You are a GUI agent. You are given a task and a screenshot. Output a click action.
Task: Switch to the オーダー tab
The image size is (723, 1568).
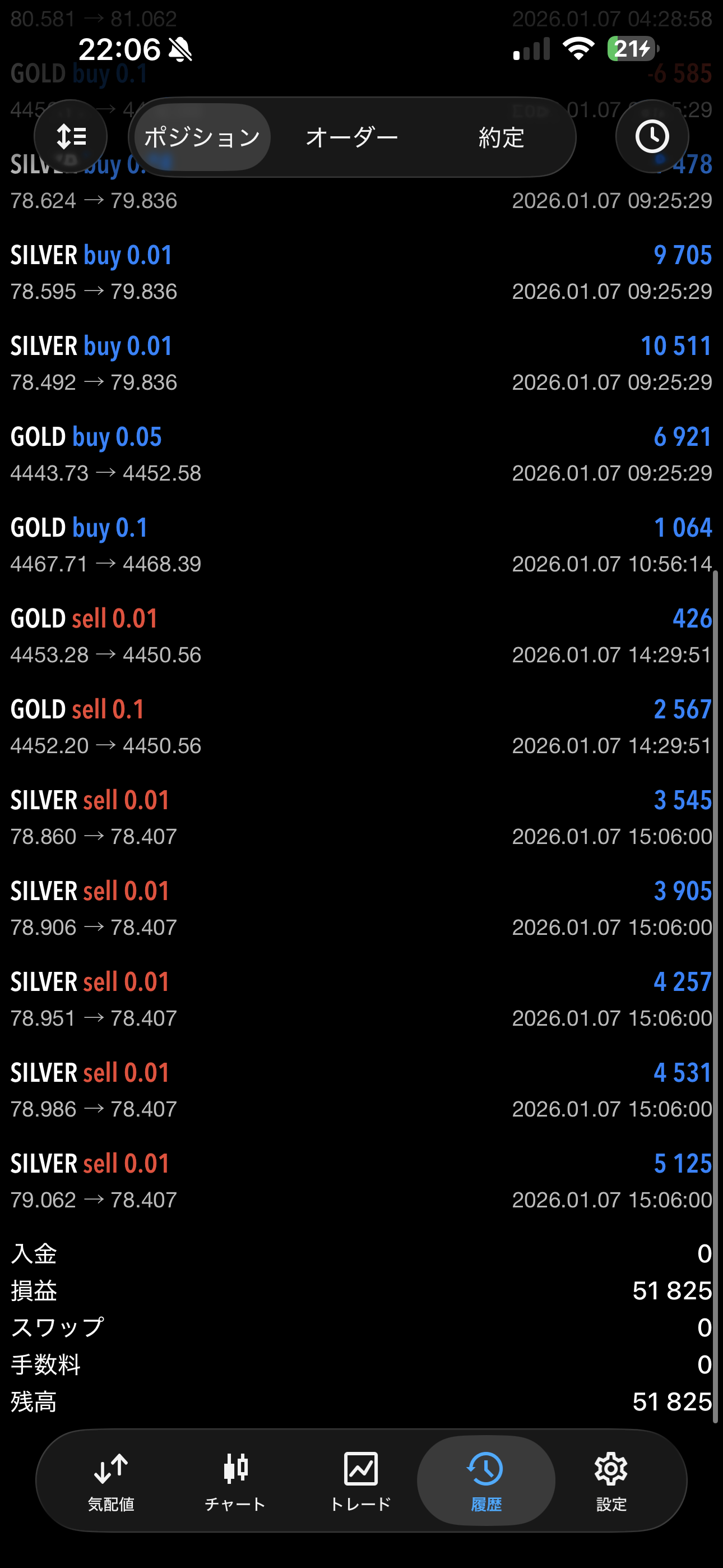click(x=352, y=137)
